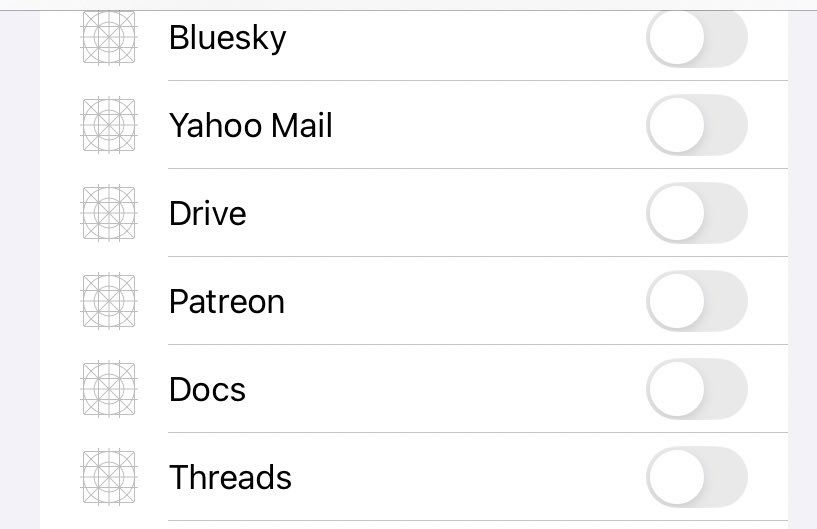
Task: Switch on the Patreon toggle
Action: [696, 302]
